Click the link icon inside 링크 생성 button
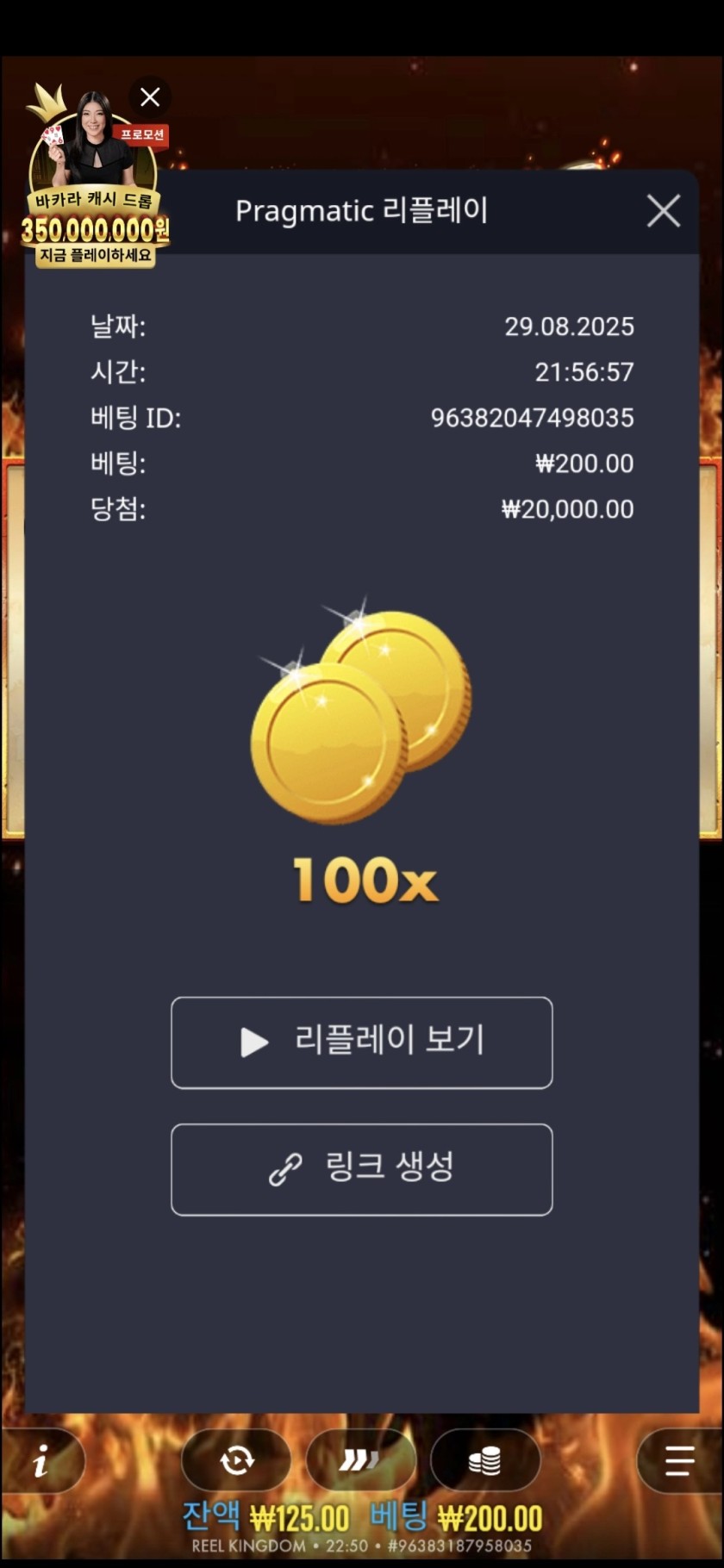724x1568 pixels. (285, 1169)
